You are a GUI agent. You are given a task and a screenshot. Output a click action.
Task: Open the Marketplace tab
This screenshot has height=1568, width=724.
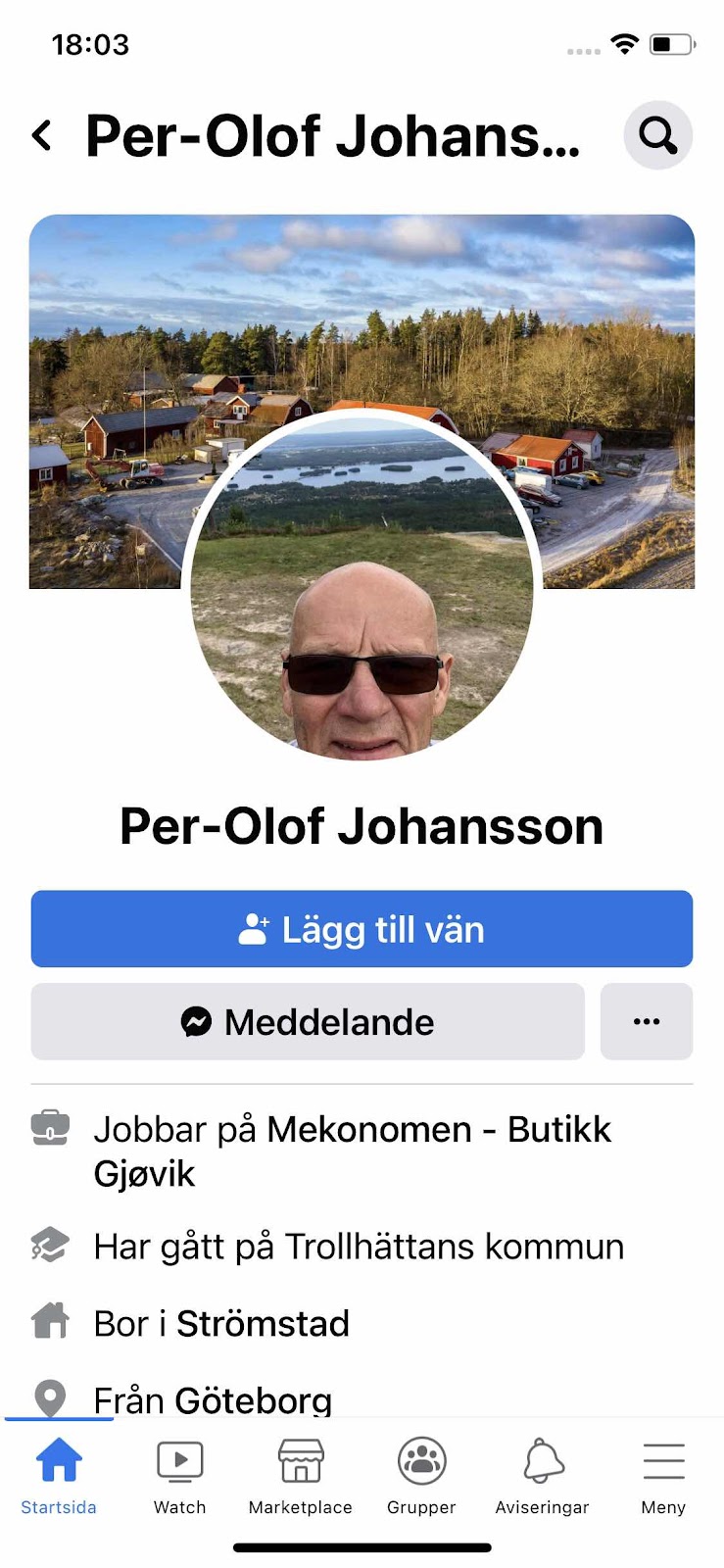(301, 1475)
